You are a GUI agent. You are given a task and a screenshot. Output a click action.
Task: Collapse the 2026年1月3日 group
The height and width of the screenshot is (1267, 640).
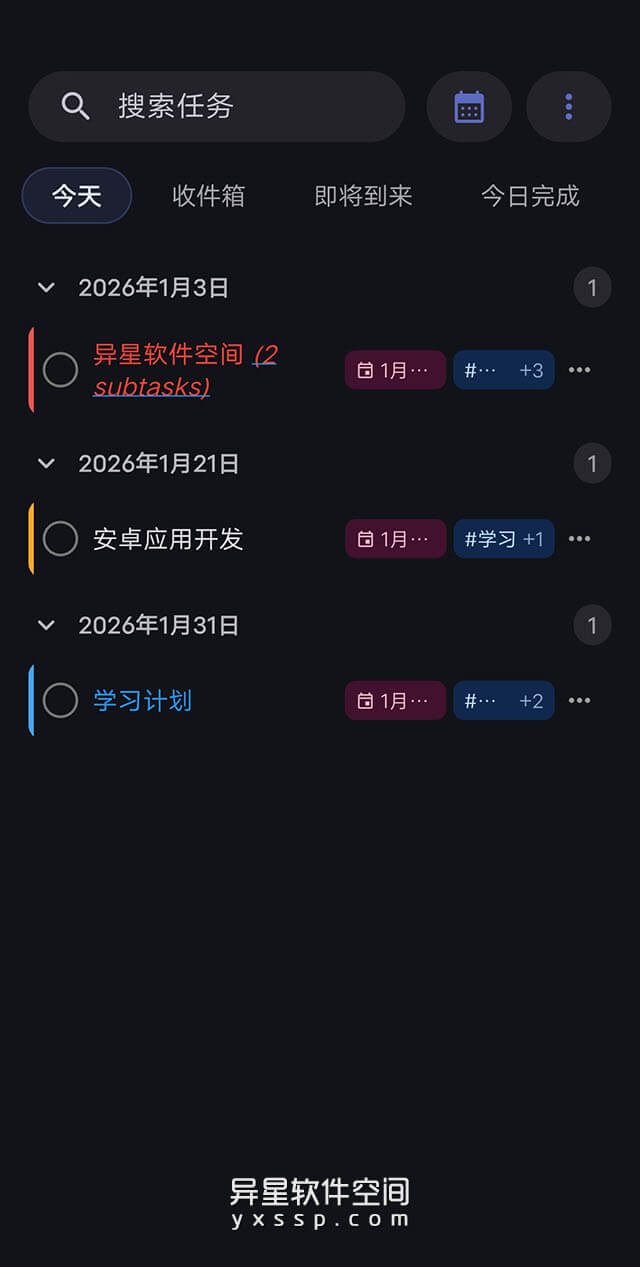coord(45,288)
